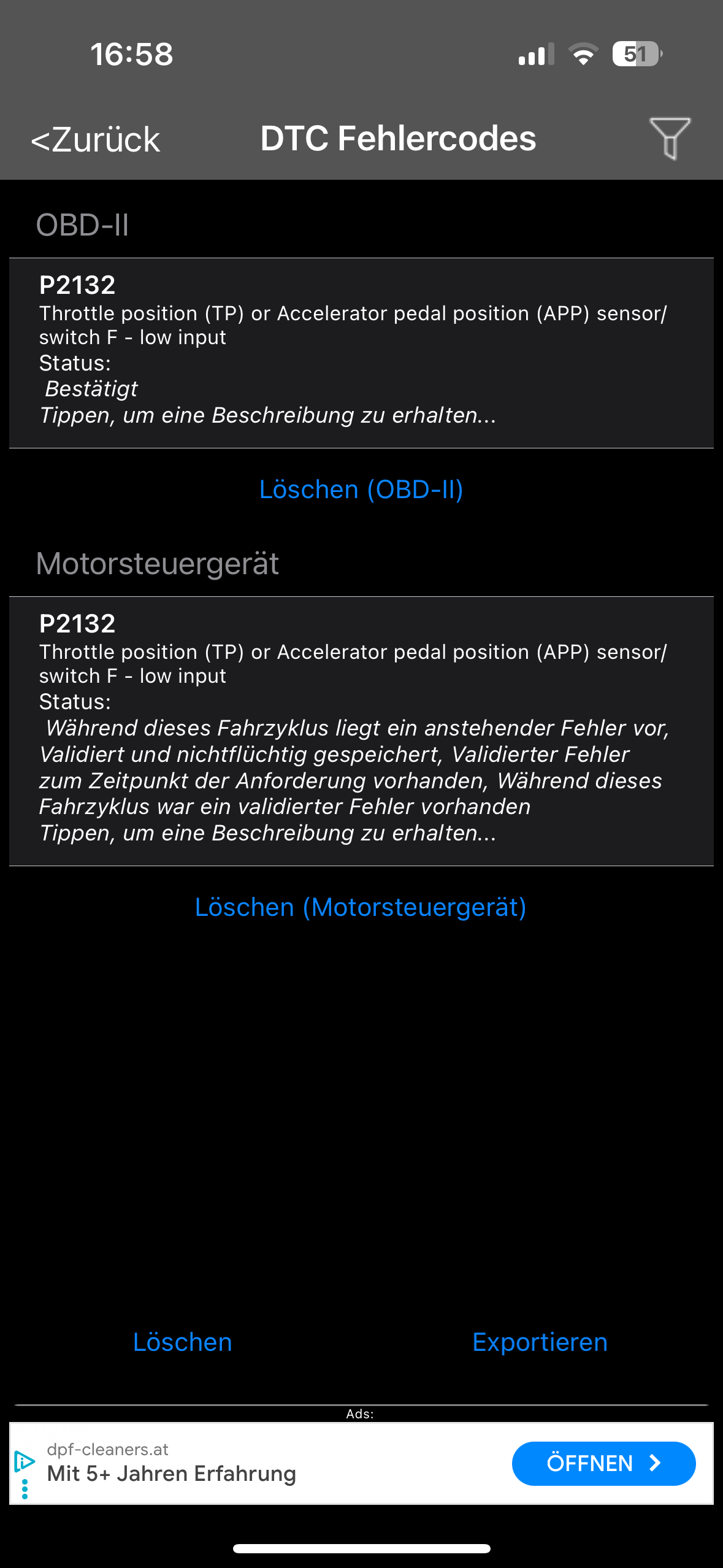Open the dpf-cleaners.at ad via ÖFFNEN
This screenshot has width=723, height=1568.
(x=603, y=1464)
